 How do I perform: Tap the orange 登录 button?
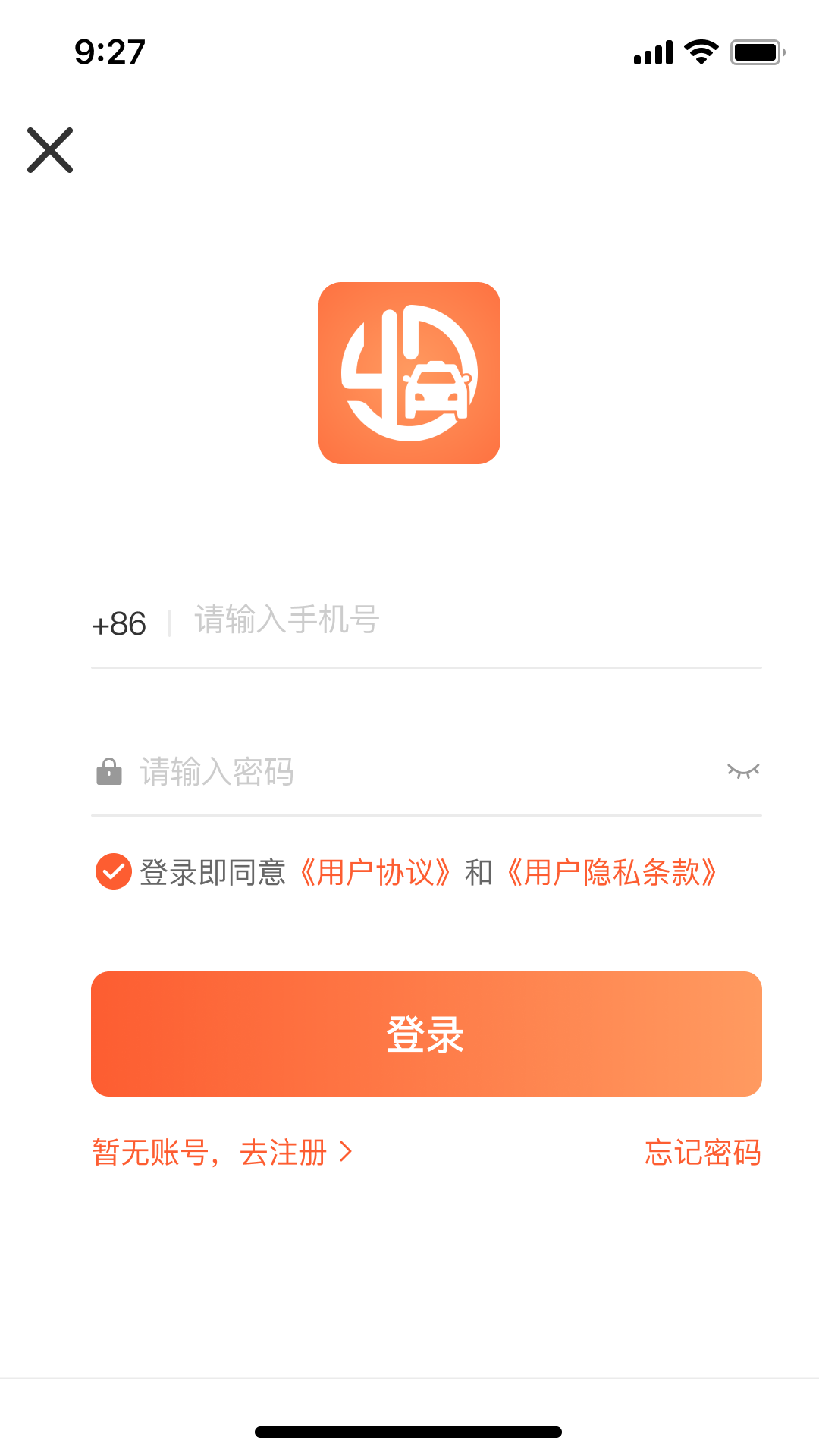pos(426,1034)
